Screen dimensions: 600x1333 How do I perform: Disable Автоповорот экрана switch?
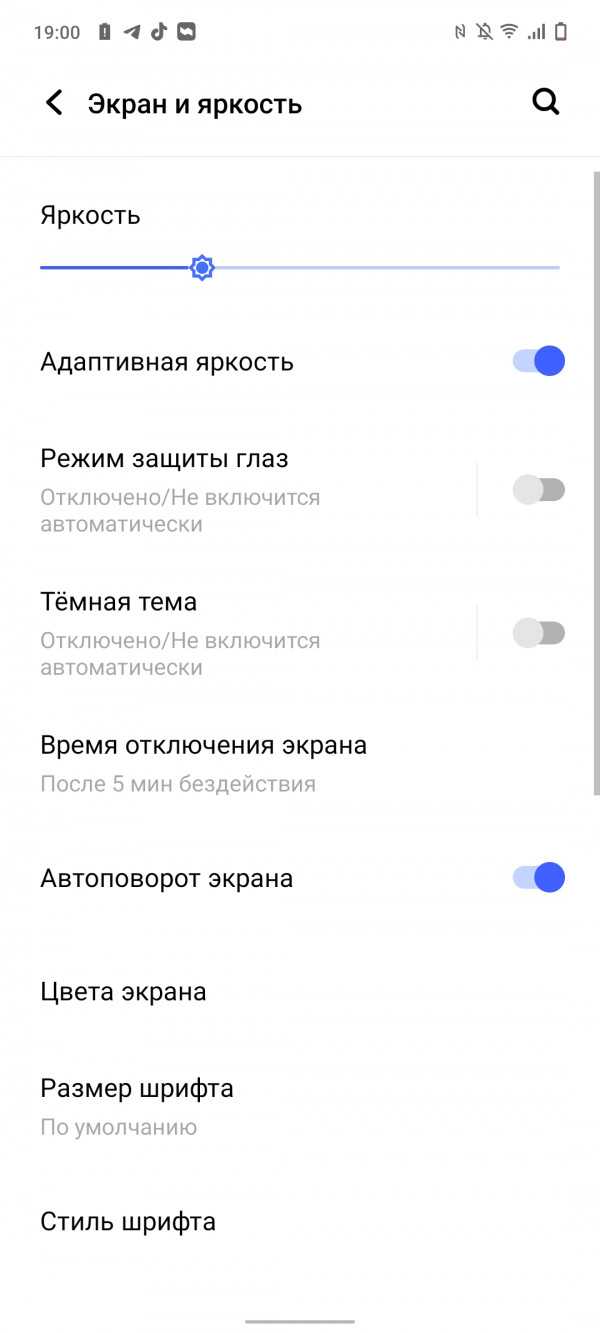[x=539, y=878]
